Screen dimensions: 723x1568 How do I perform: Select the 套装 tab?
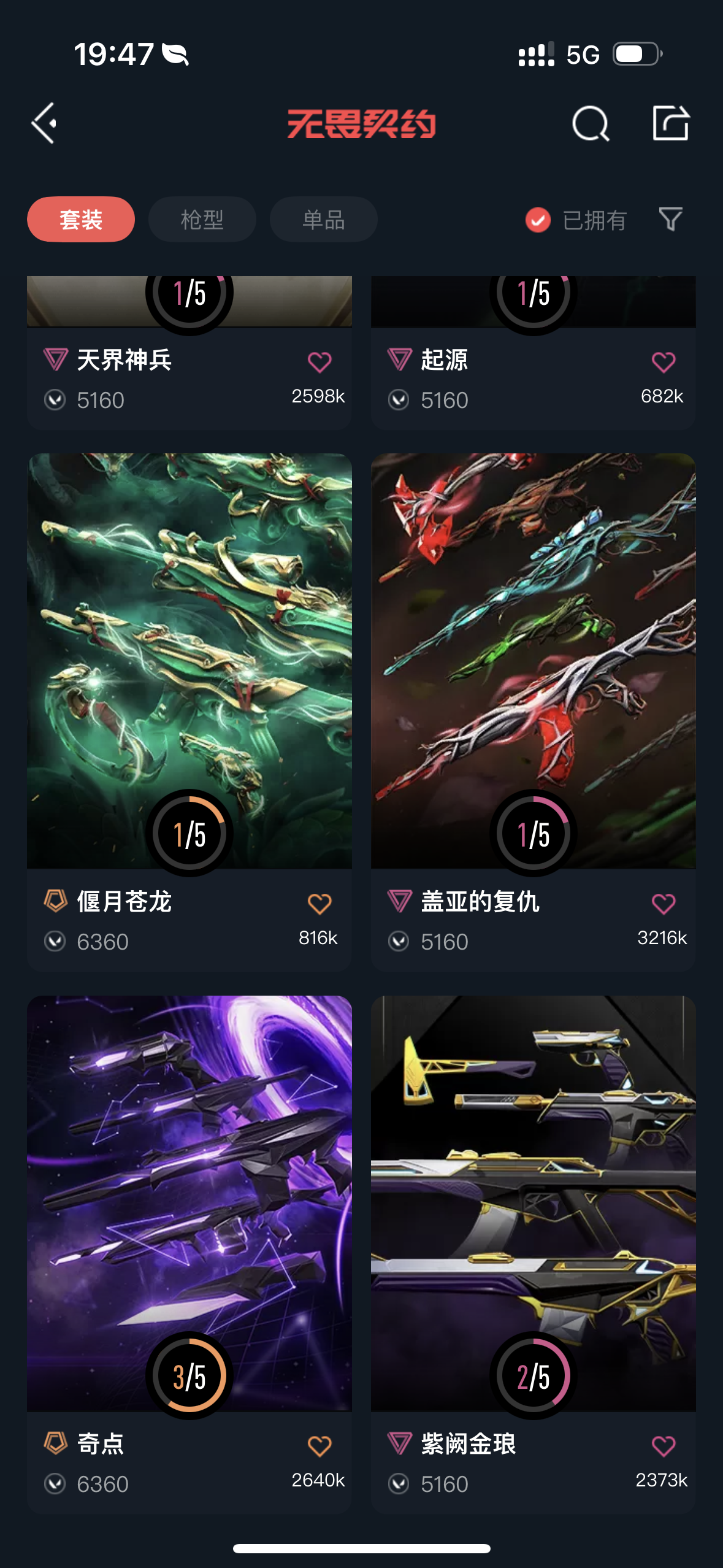[x=81, y=220]
